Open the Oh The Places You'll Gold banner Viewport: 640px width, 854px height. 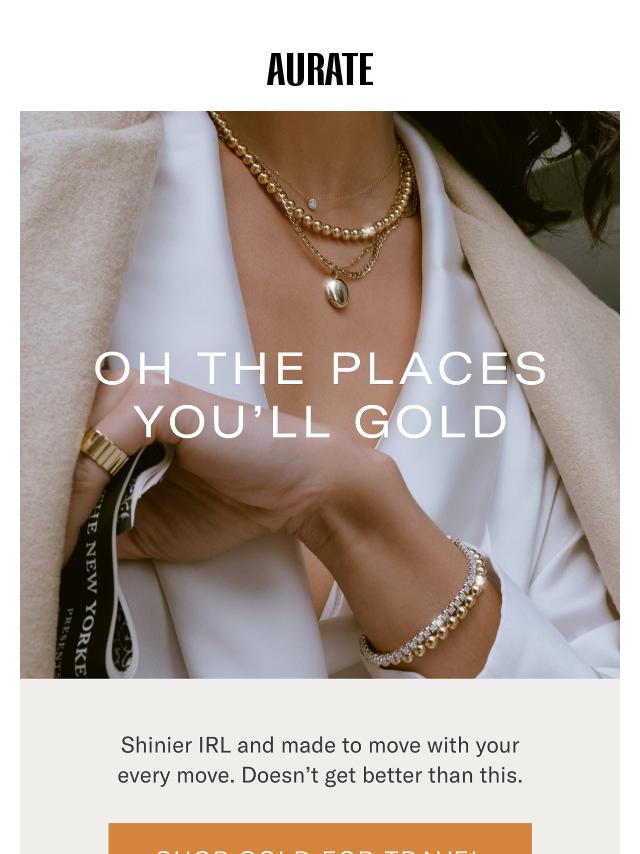[x=320, y=395]
